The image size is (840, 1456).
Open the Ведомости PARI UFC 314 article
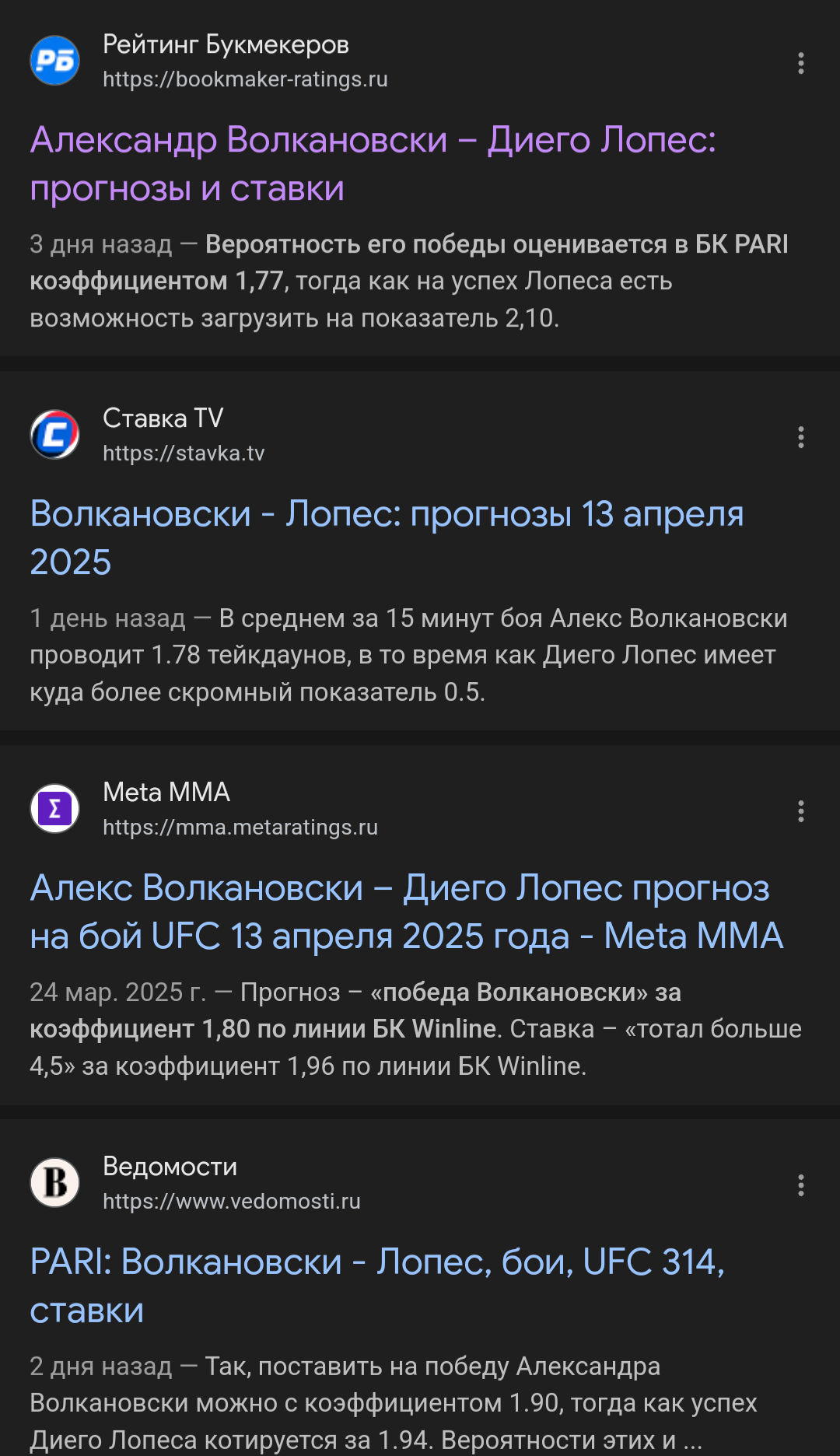click(x=377, y=1286)
